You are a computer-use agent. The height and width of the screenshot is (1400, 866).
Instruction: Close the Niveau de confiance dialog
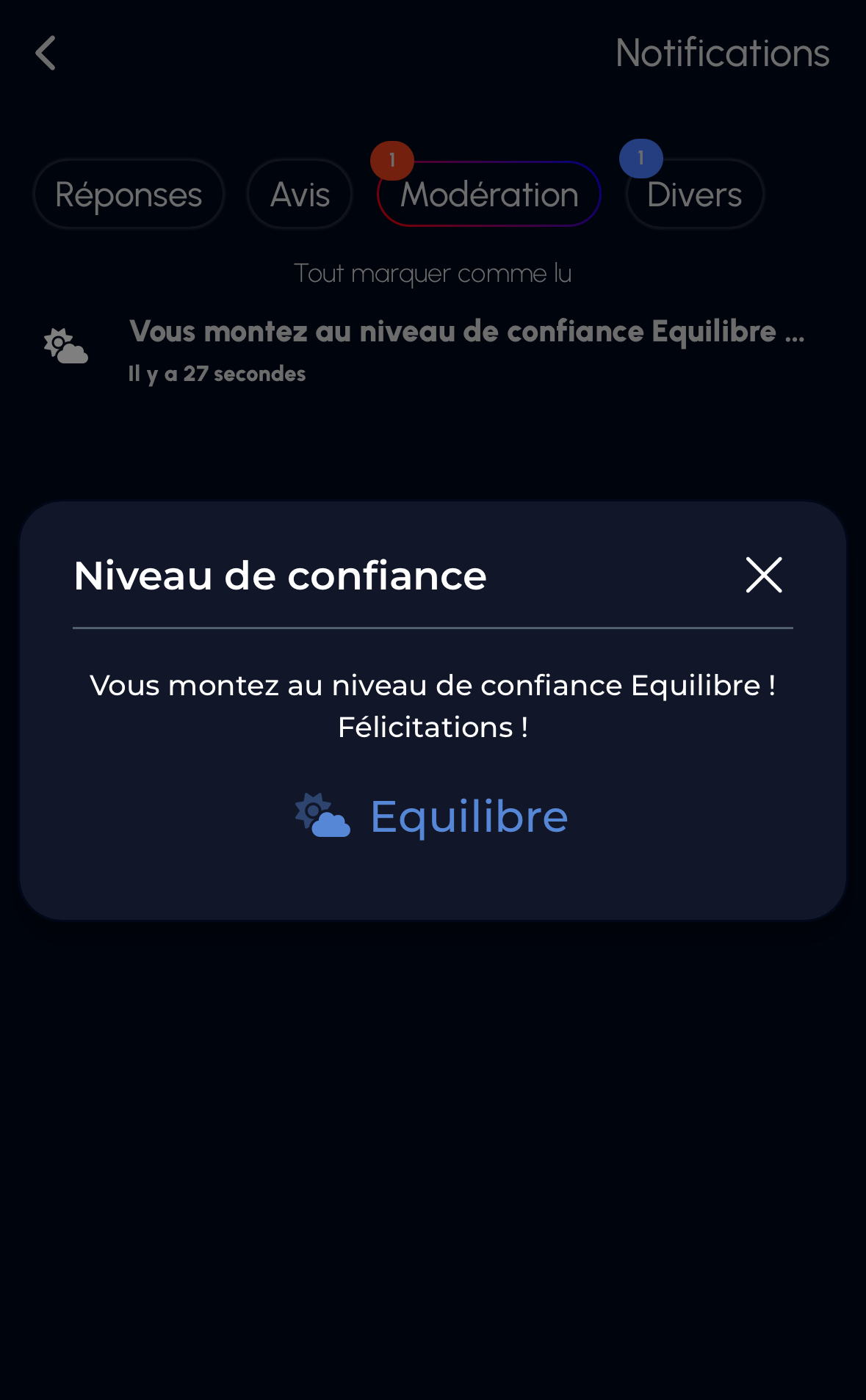764,575
